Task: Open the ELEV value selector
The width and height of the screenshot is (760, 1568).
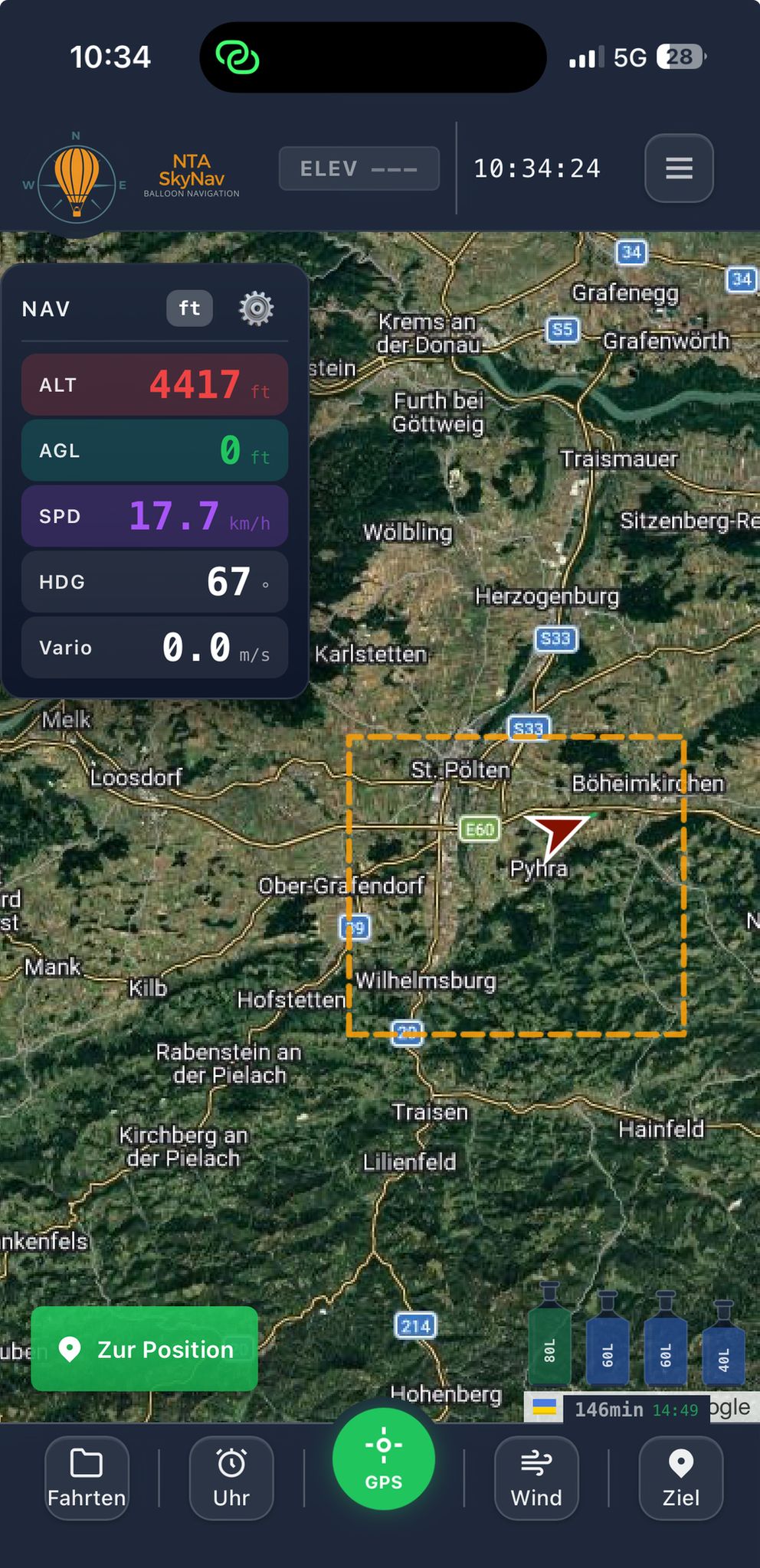Action: (x=358, y=168)
